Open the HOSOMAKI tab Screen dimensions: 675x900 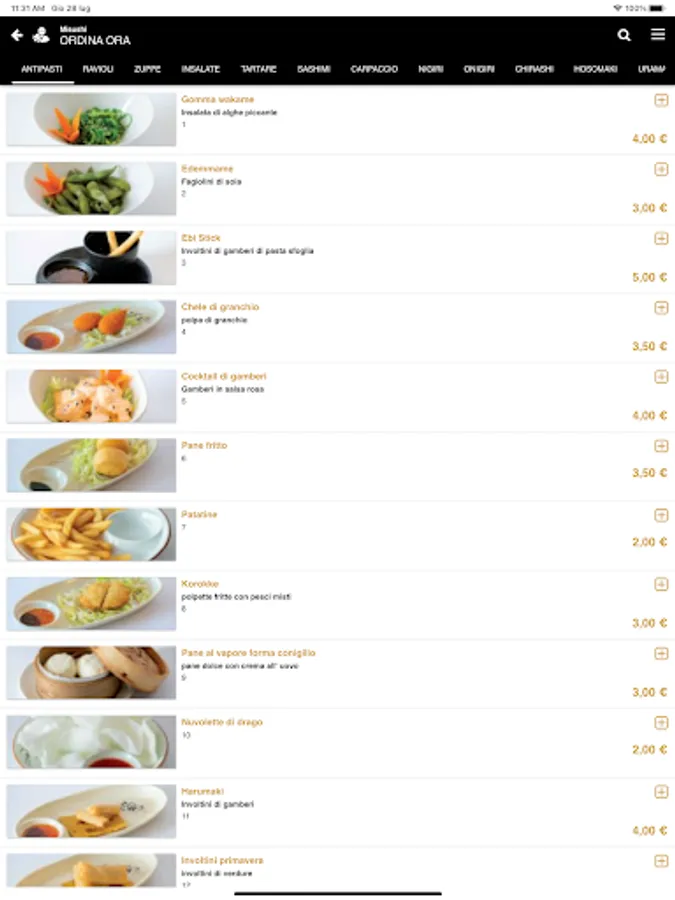click(x=595, y=69)
